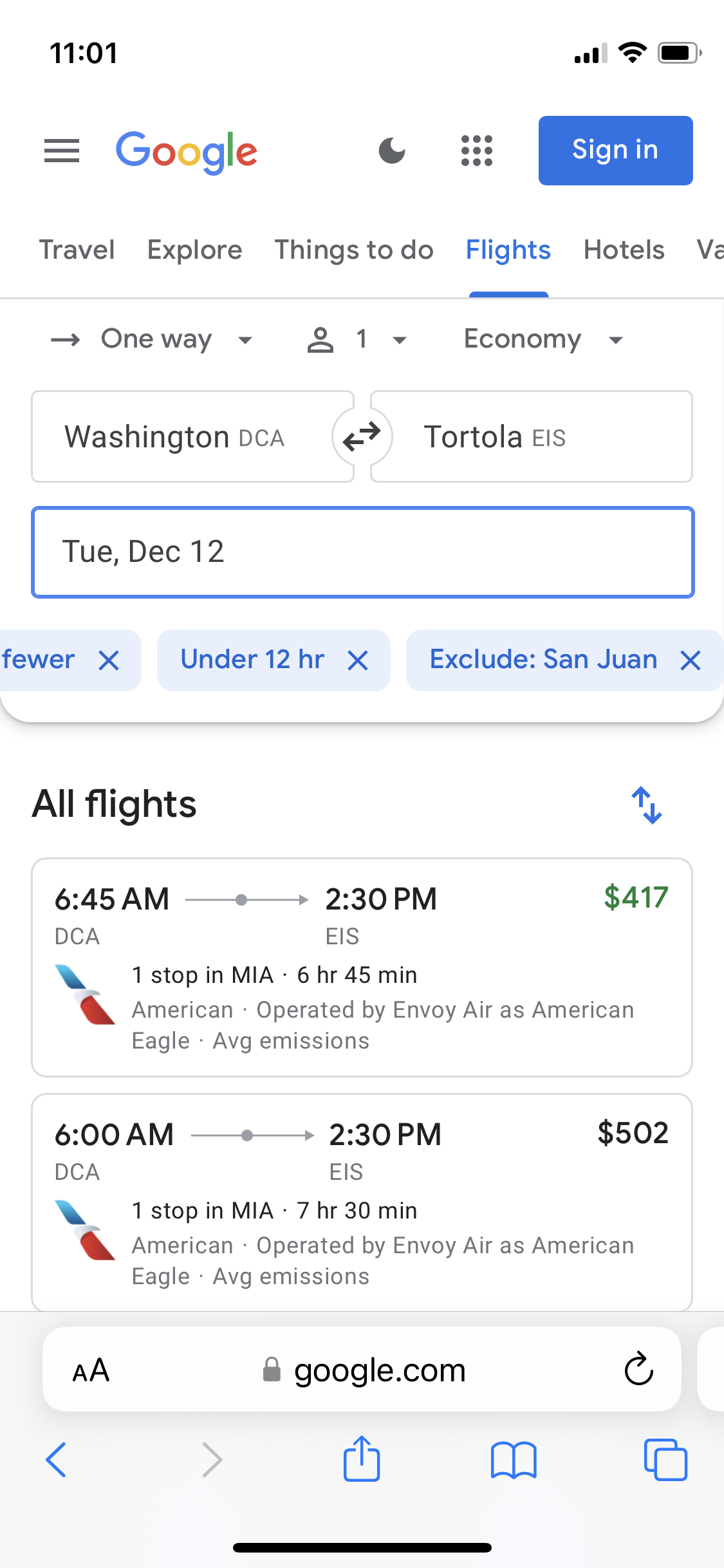Open the Google apps grid

(477, 151)
